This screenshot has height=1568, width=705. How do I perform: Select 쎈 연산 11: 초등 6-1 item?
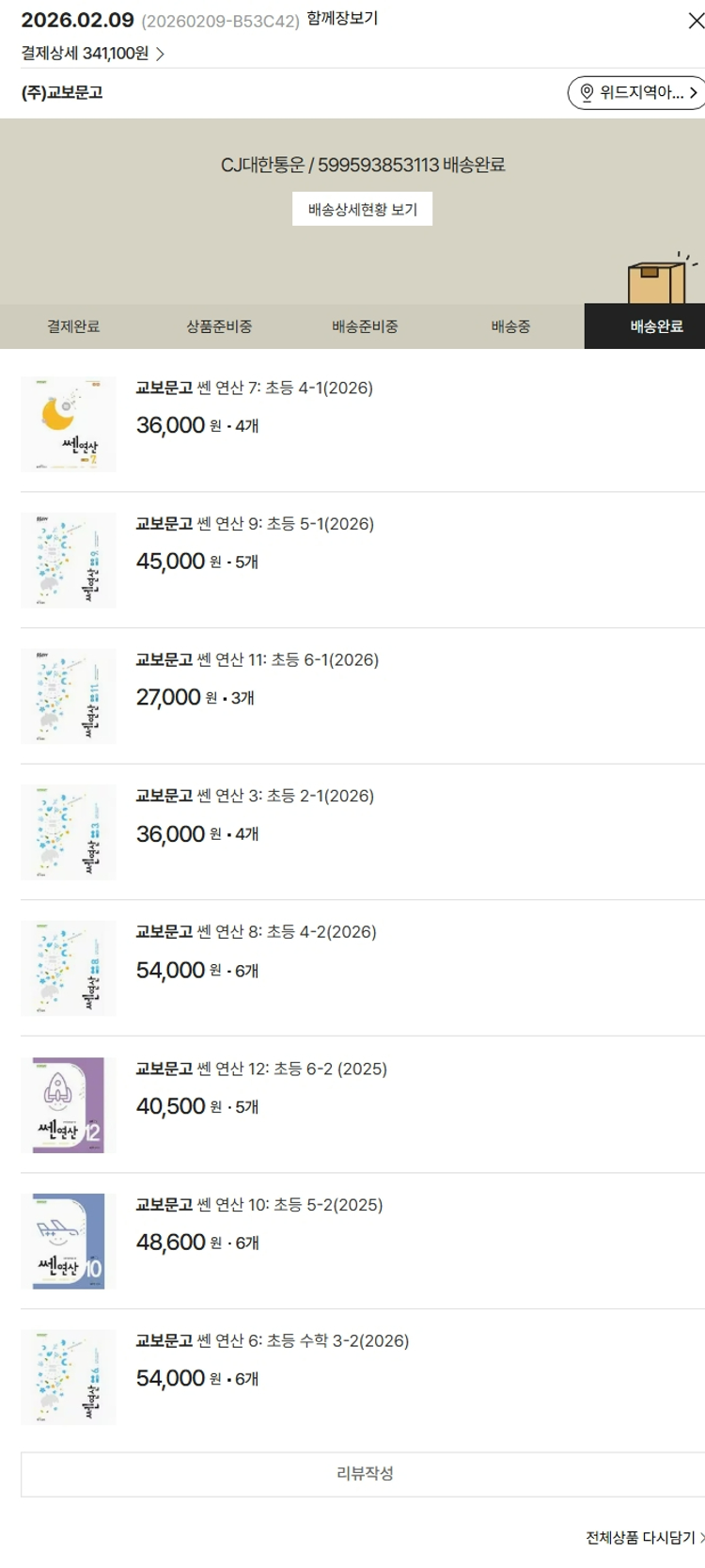point(257,660)
